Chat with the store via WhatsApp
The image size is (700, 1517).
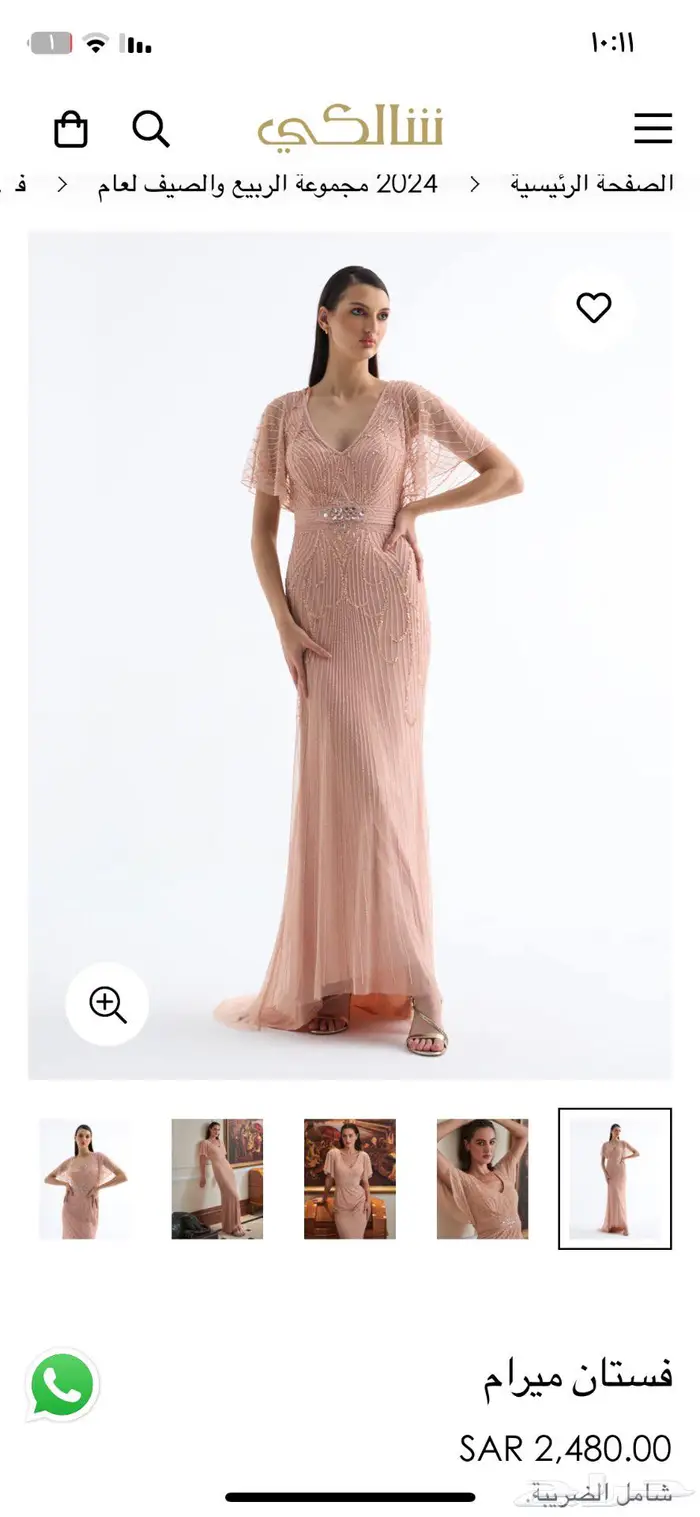(x=62, y=1386)
